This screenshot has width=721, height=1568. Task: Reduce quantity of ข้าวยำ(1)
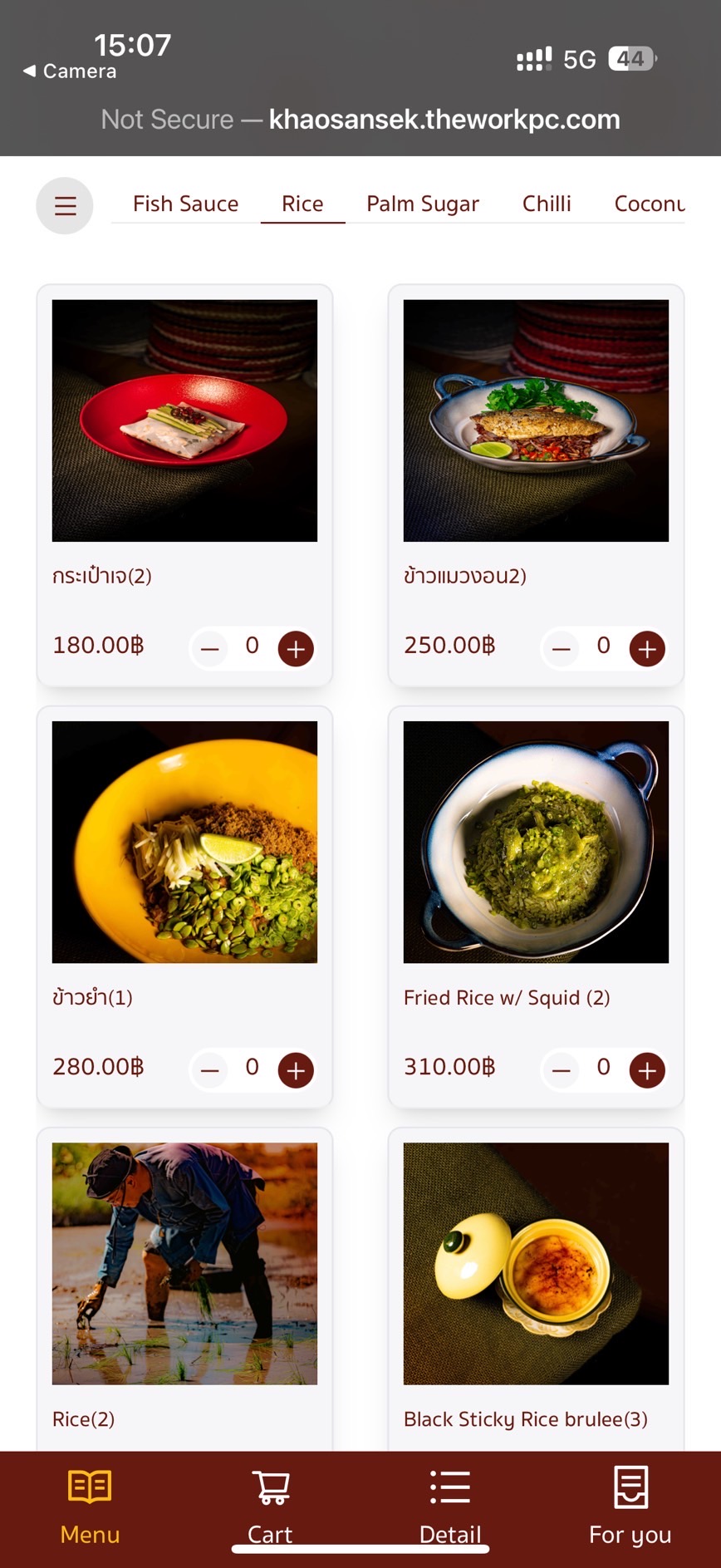pos(210,1070)
